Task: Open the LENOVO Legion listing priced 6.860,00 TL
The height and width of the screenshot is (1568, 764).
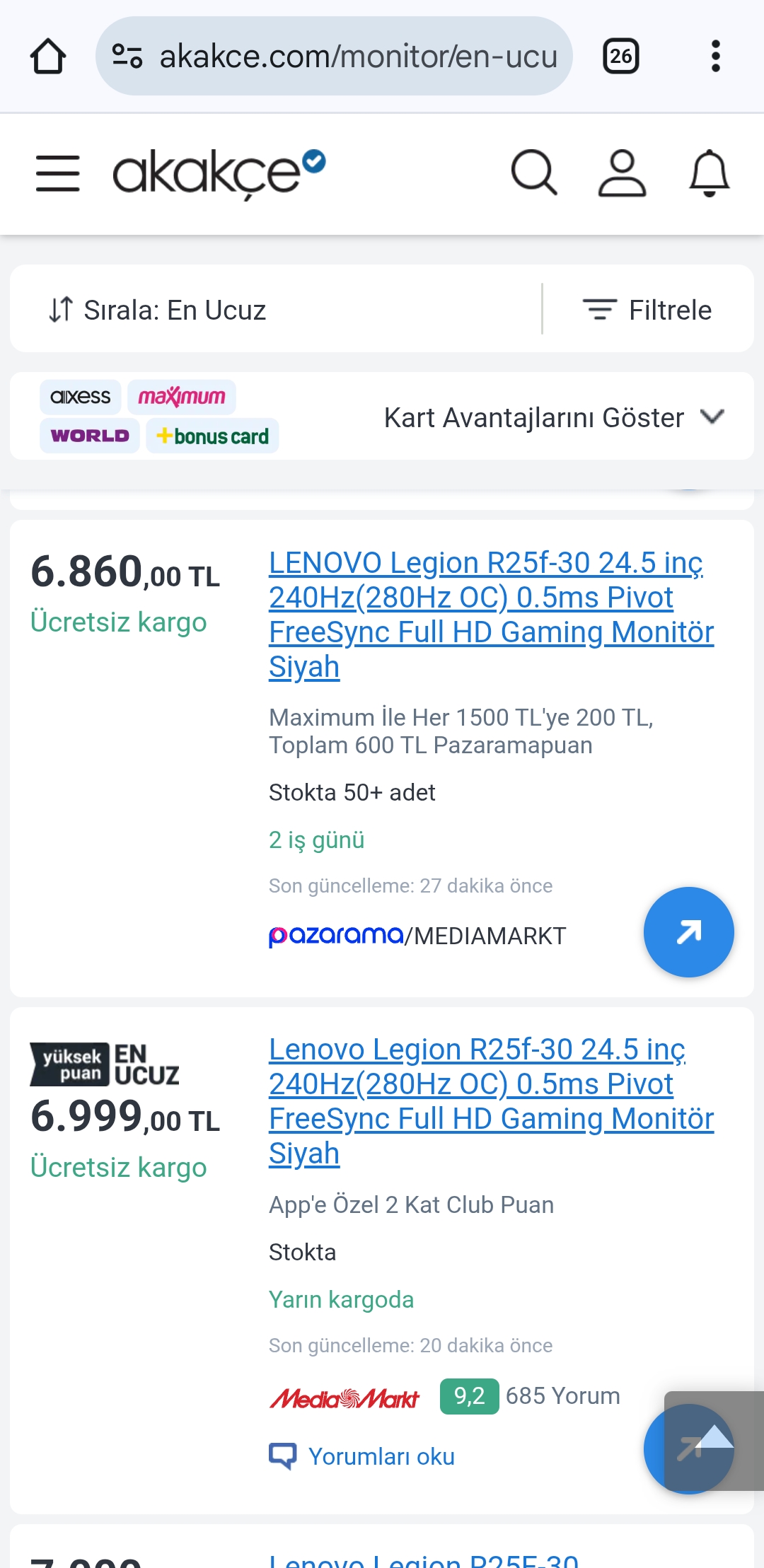Action: coord(491,614)
